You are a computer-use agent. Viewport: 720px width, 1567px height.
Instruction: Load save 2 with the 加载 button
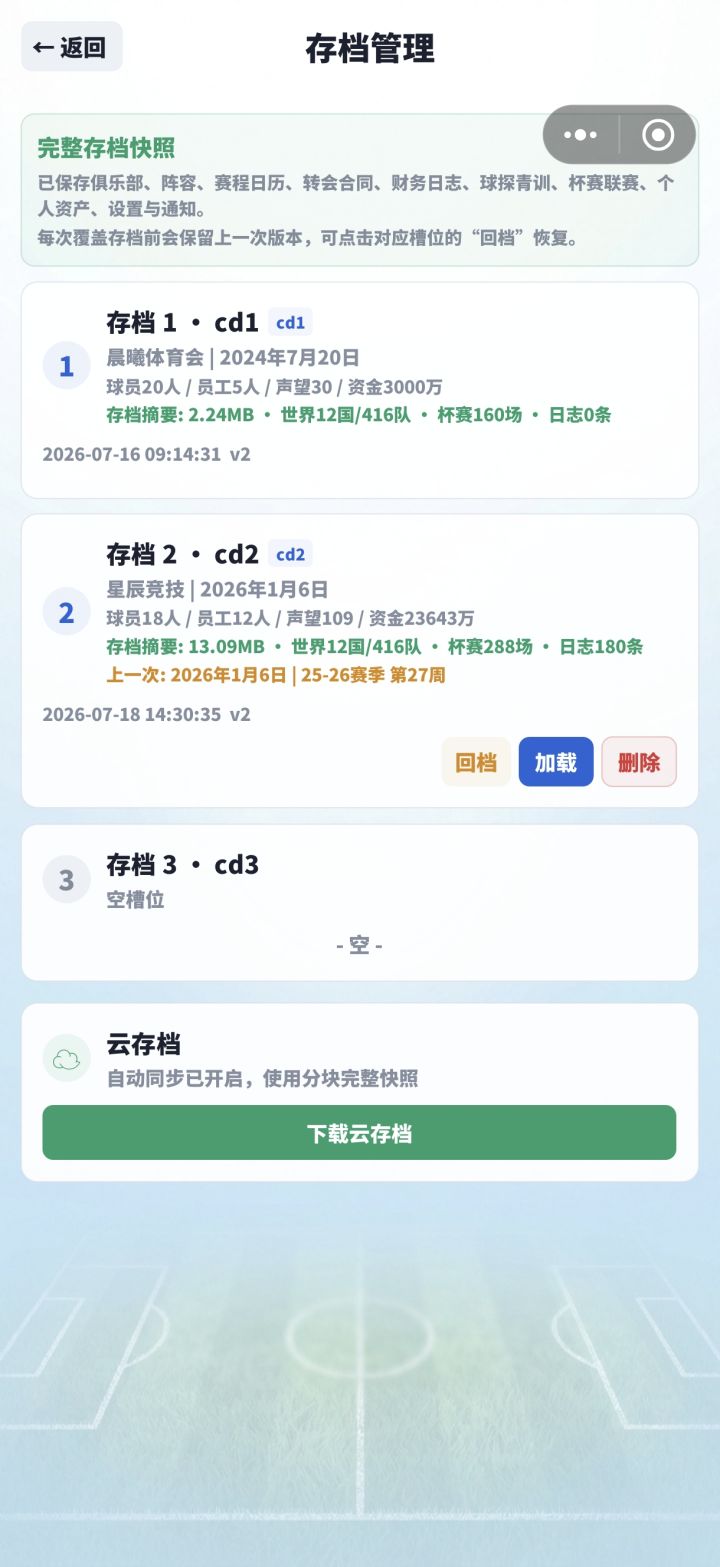click(x=556, y=762)
